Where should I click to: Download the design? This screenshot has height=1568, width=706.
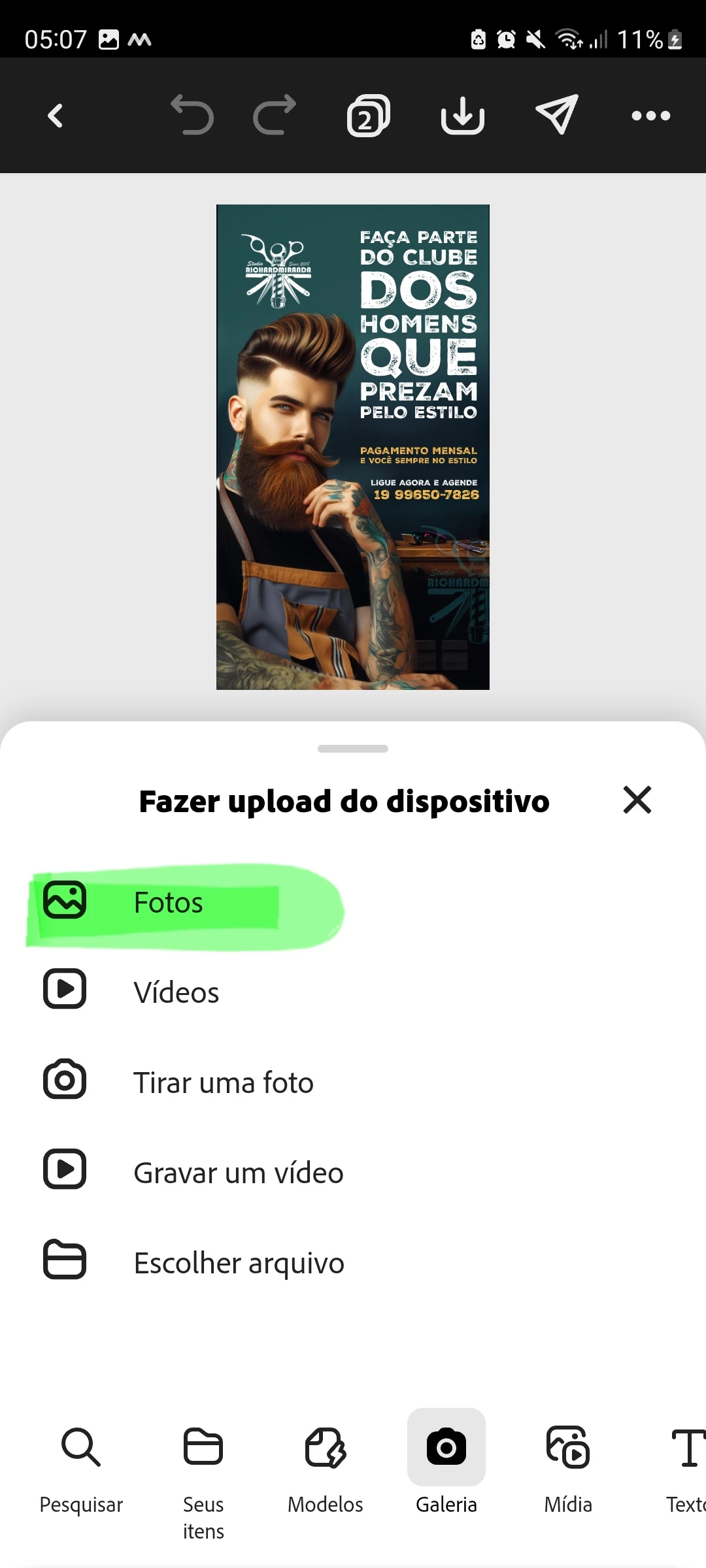tap(462, 116)
